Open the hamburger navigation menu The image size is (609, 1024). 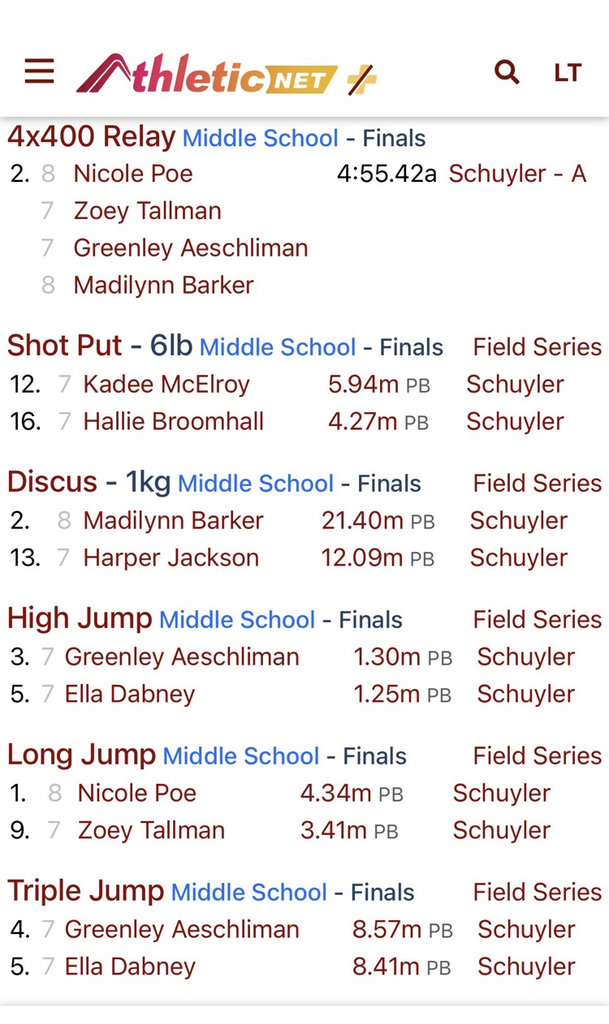tap(40, 72)
